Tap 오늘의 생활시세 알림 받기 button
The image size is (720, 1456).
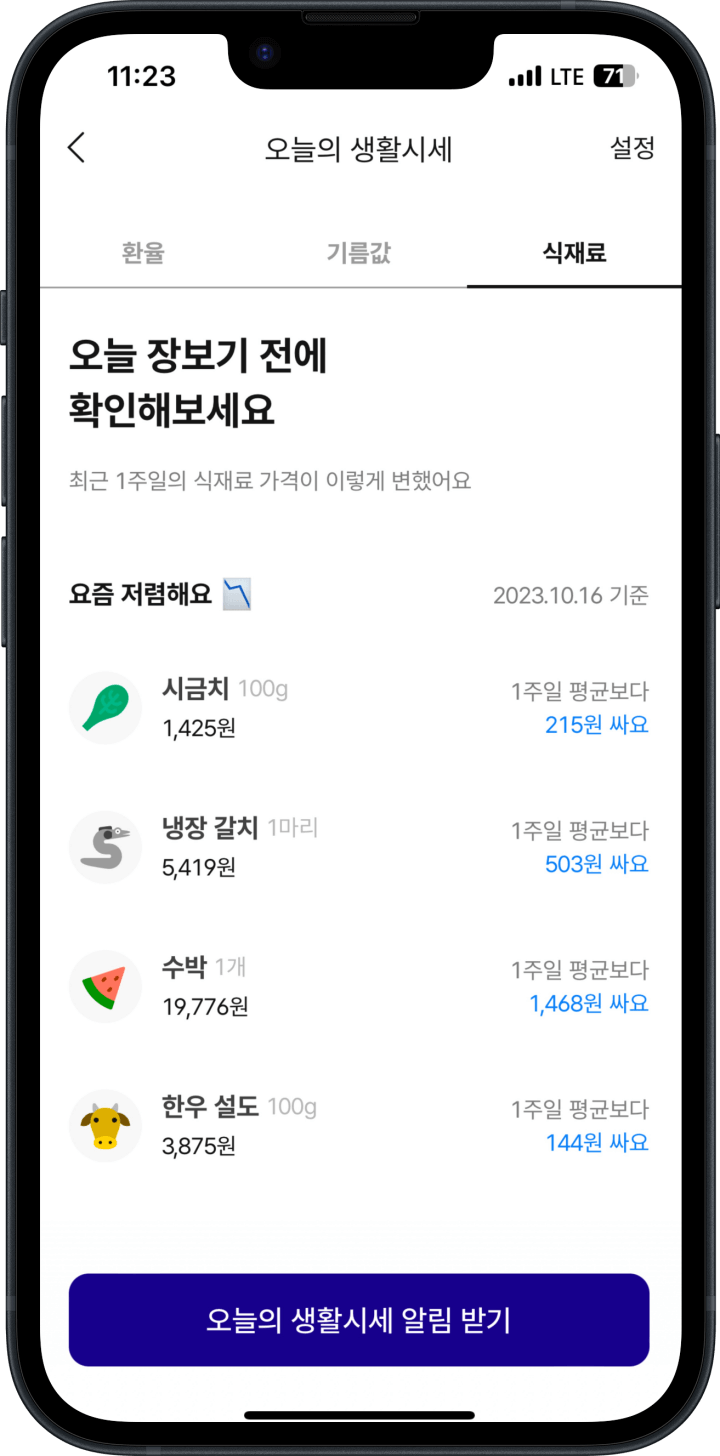tap(359, 1319)
